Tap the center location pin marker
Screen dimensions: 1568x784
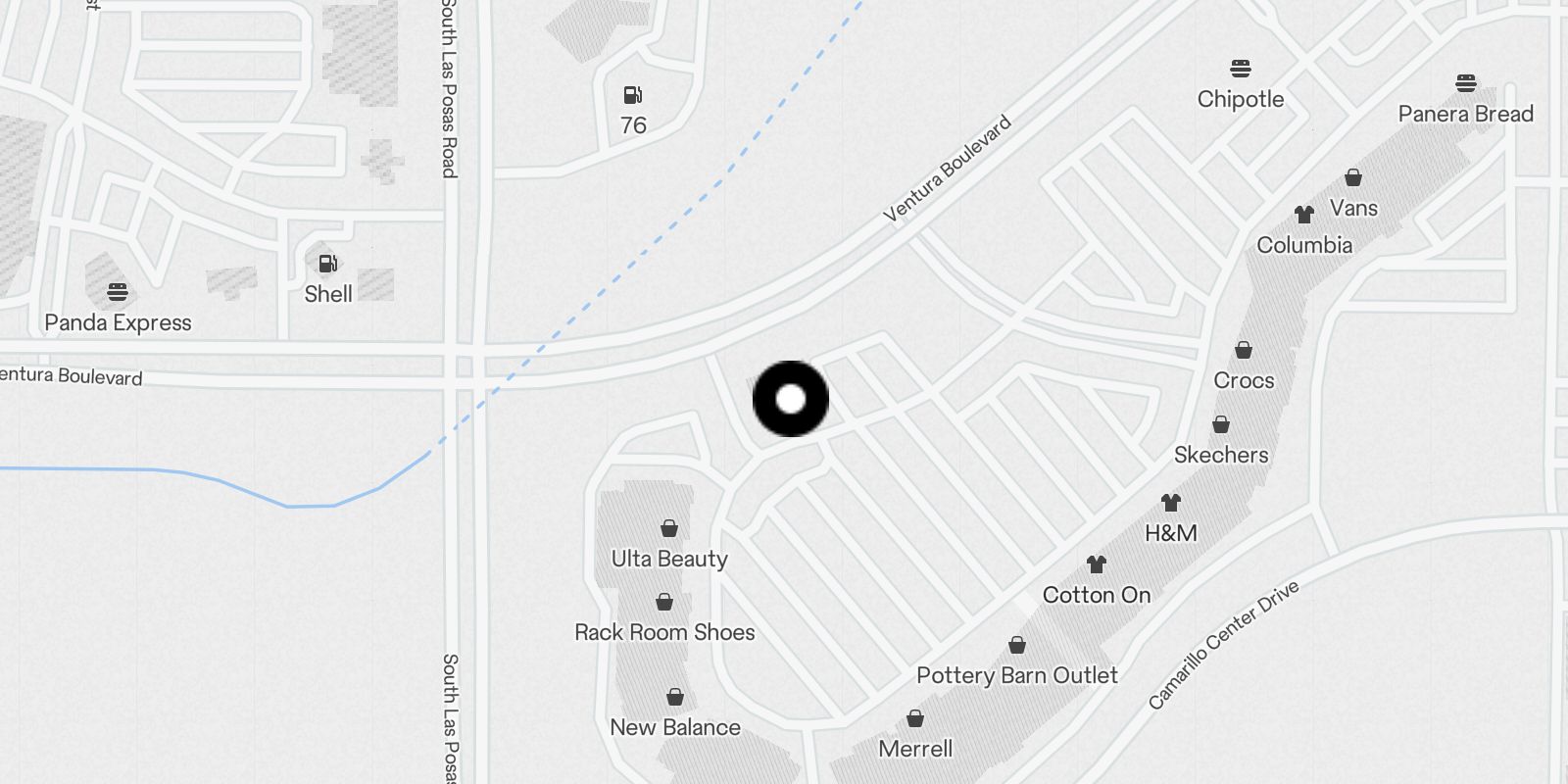(791, 399)
